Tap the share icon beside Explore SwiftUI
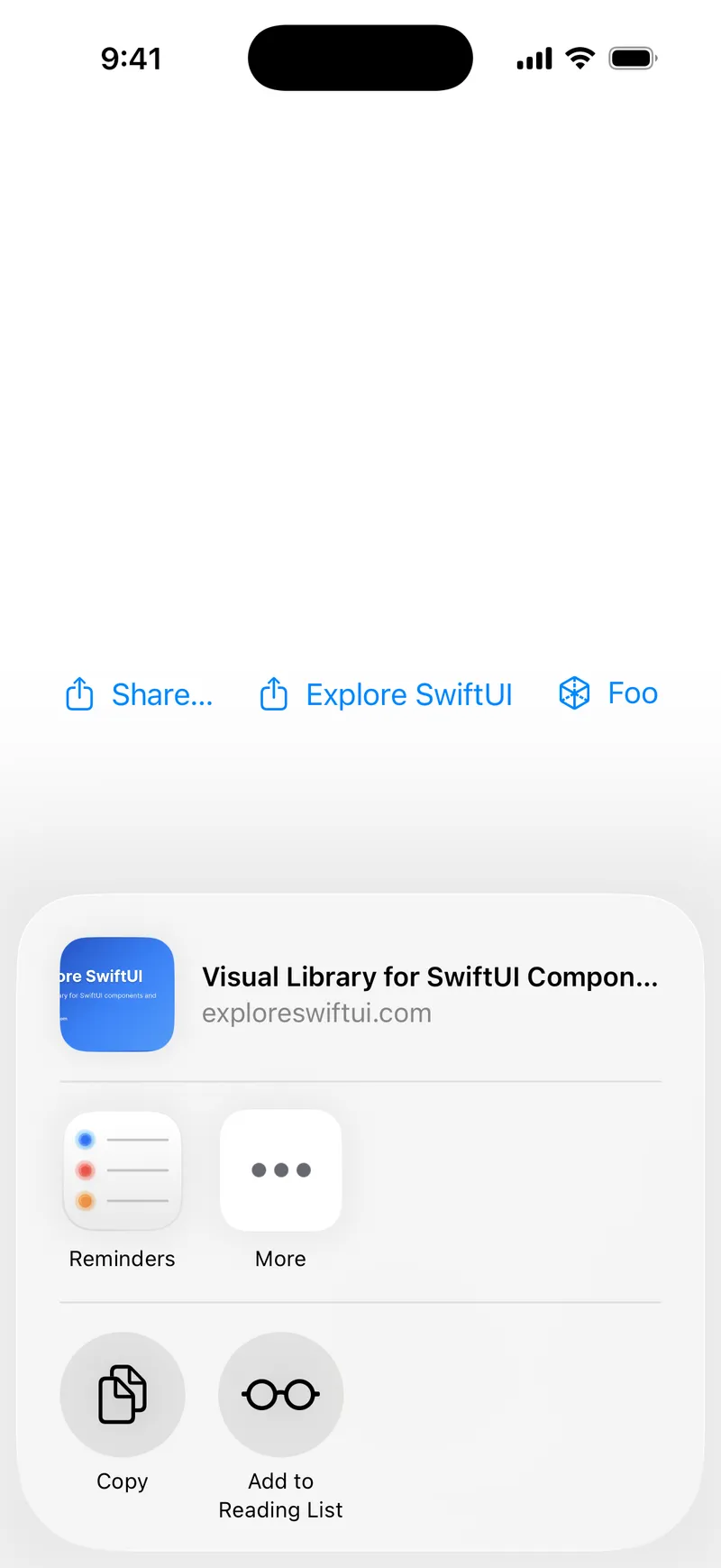The width and height of the screenshot is (721, 1568). 273,693
